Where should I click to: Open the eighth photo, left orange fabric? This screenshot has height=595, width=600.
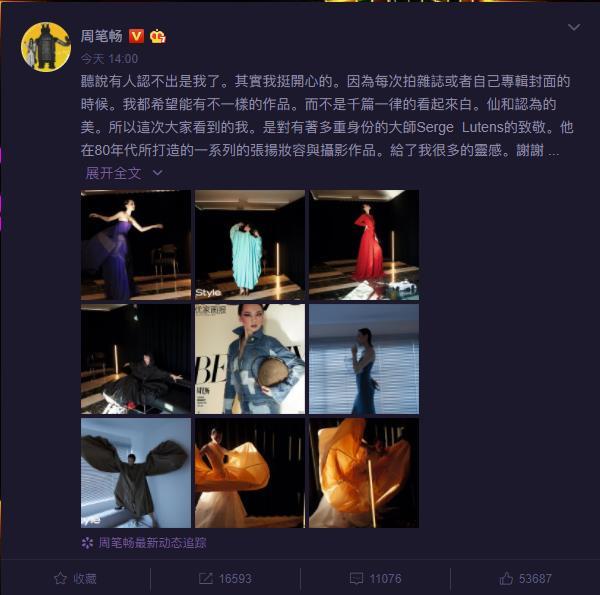tap(249, 472)
